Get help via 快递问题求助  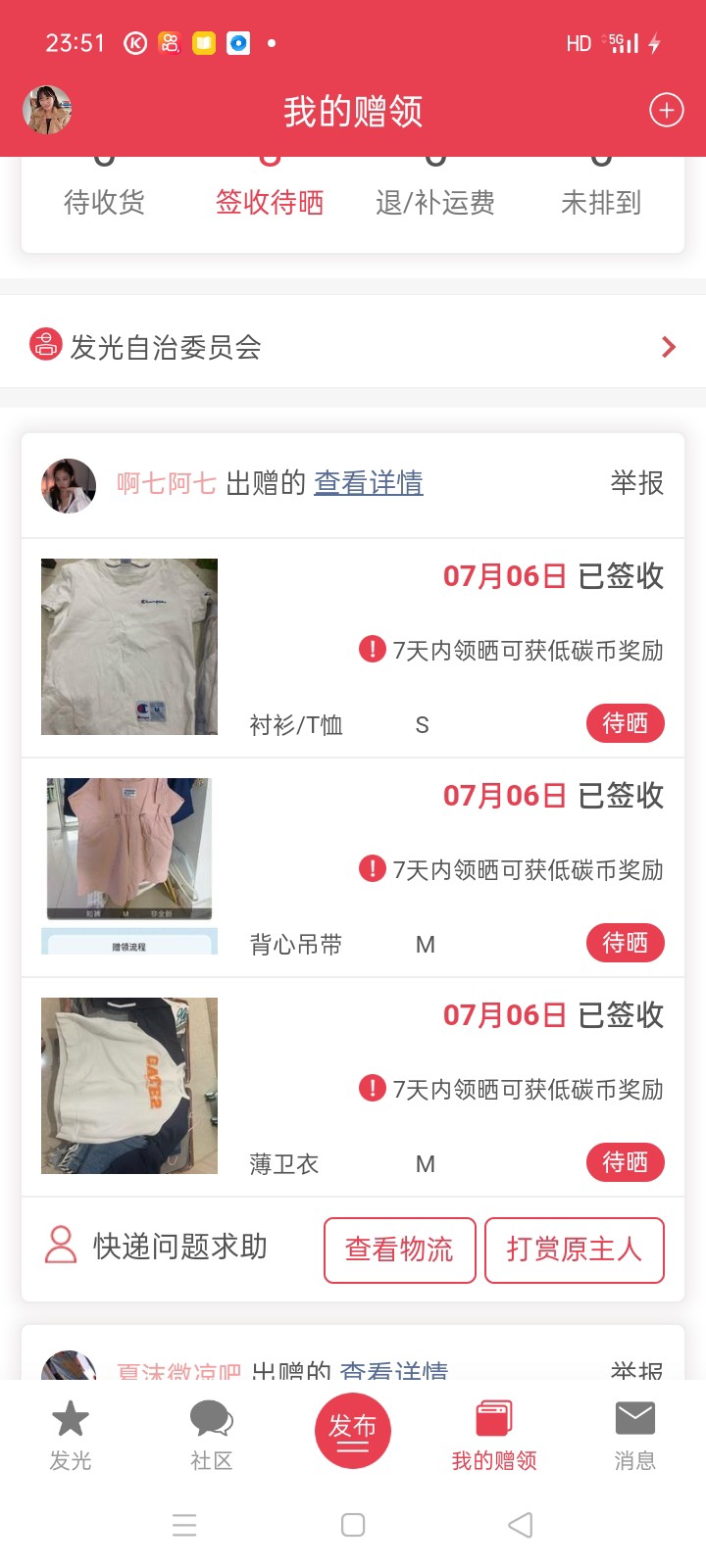click(157, 1247)
